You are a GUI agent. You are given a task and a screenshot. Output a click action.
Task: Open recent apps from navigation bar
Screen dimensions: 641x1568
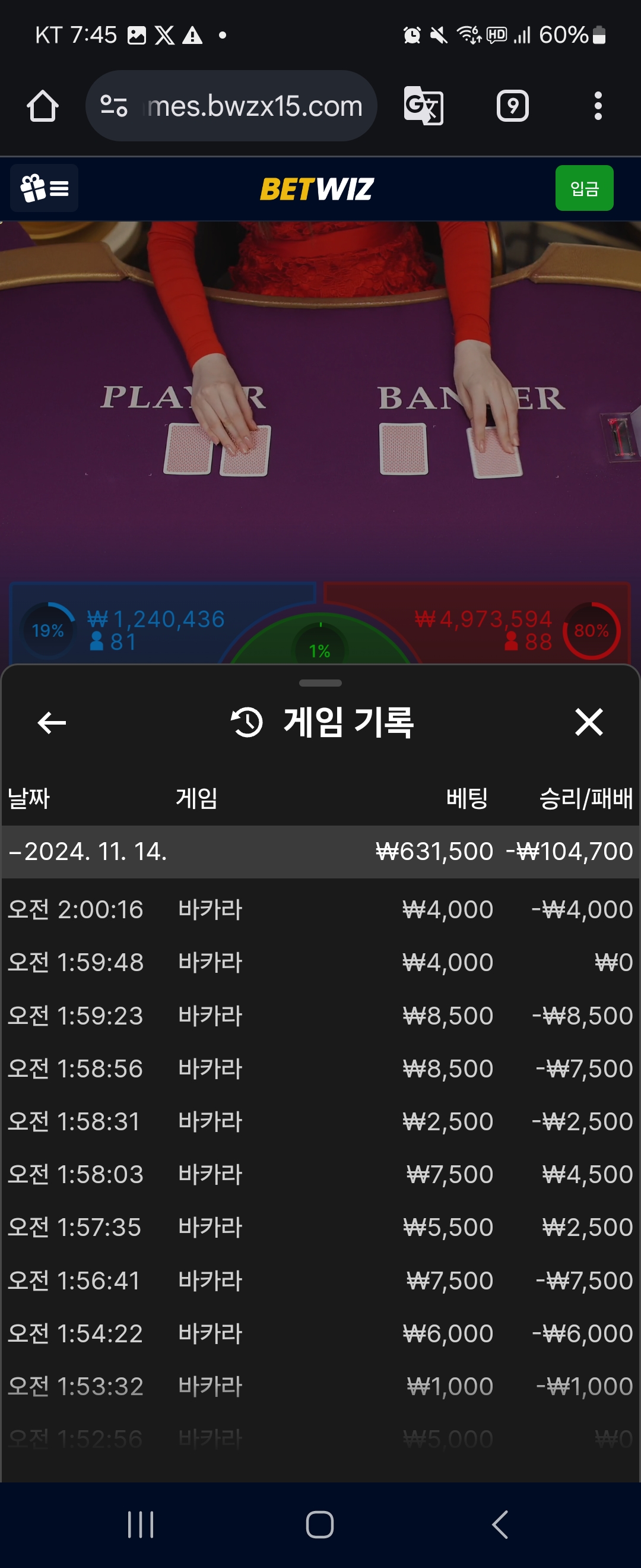141,1525
